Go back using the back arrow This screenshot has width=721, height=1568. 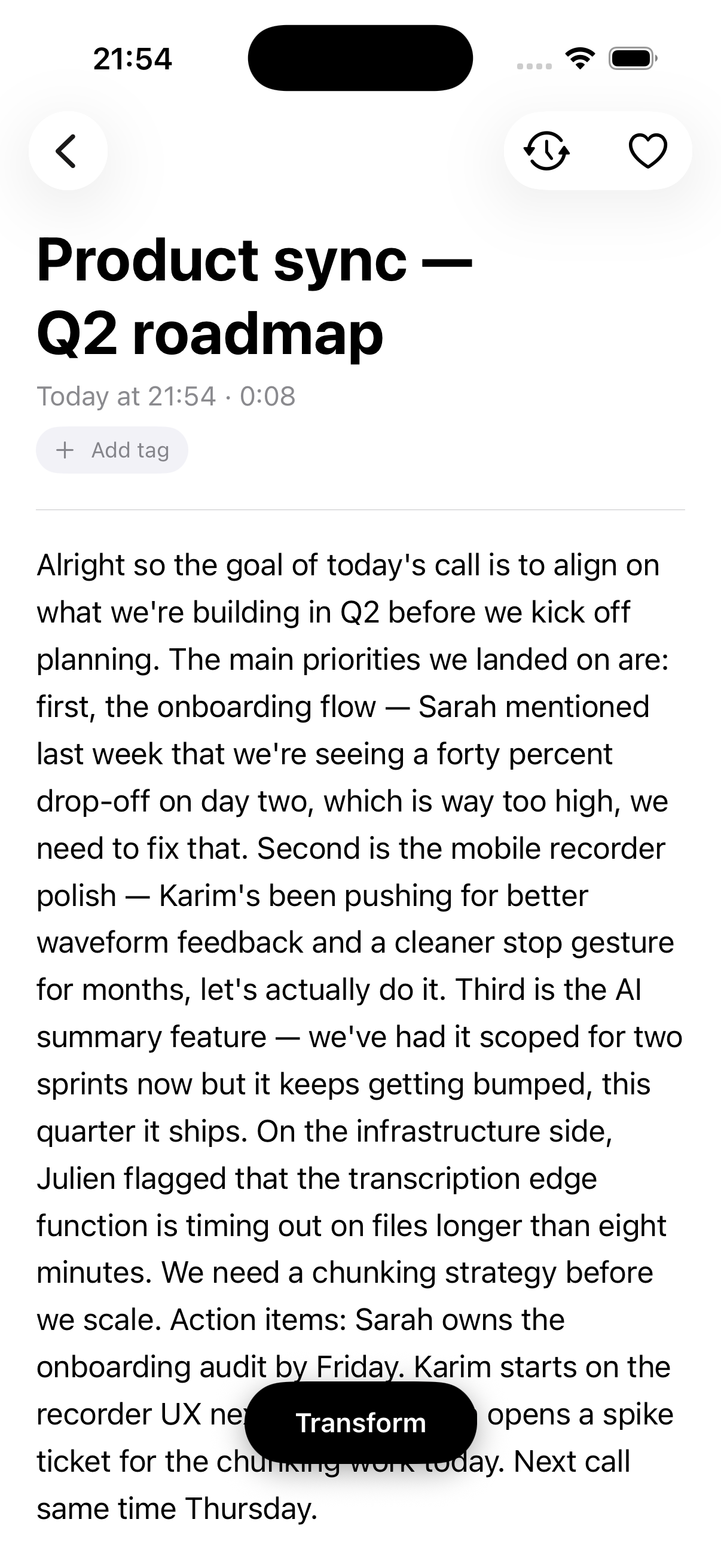68,150
